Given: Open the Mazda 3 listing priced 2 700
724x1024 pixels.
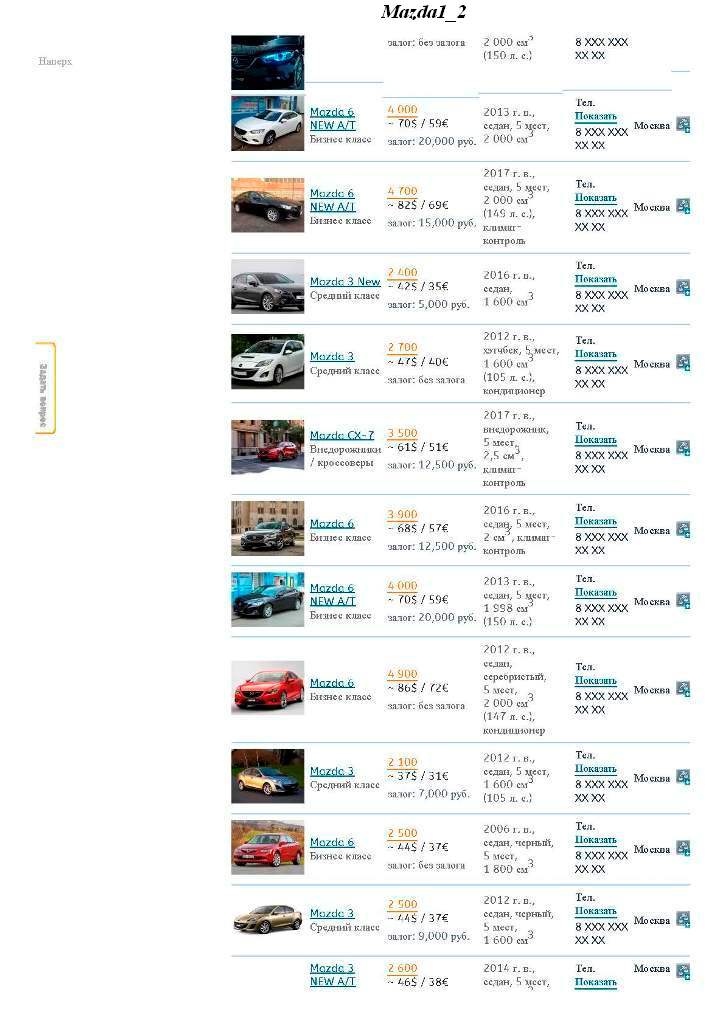Looking at the screenshot, I should point(332,356).
